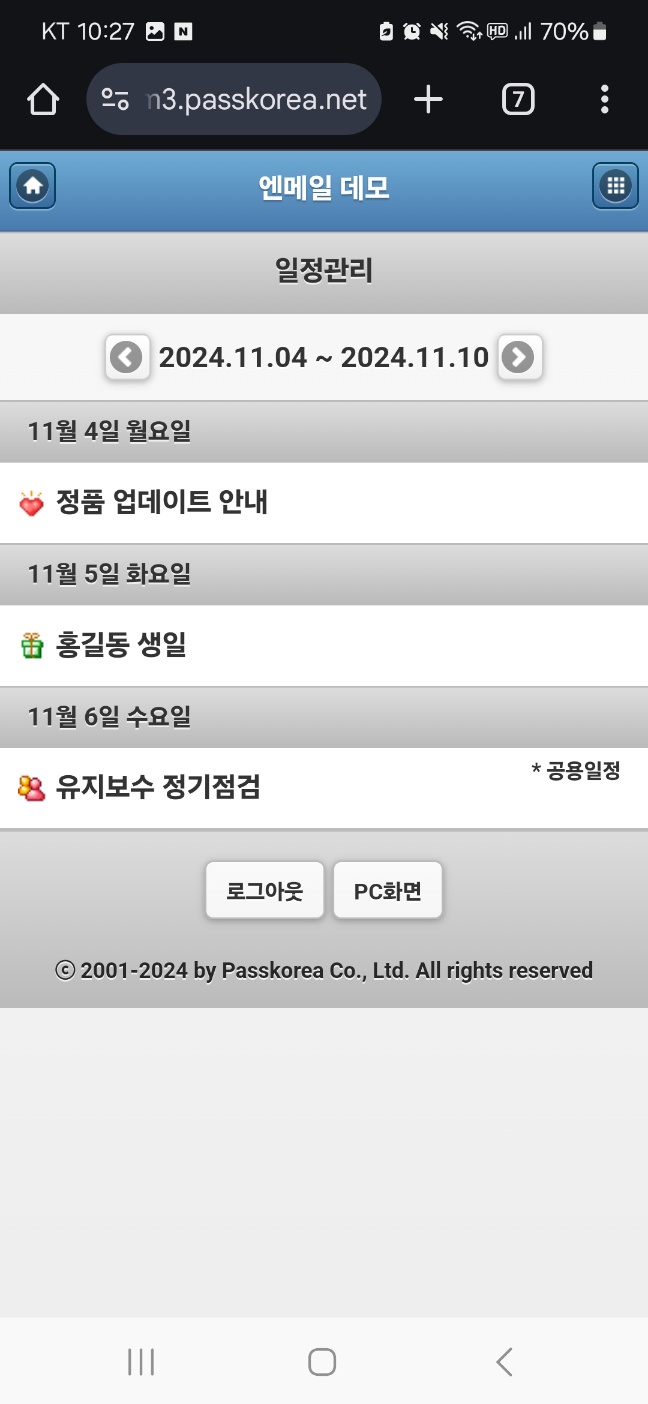
Task: Open the browser overflow menu
Action: coord(604,99)
